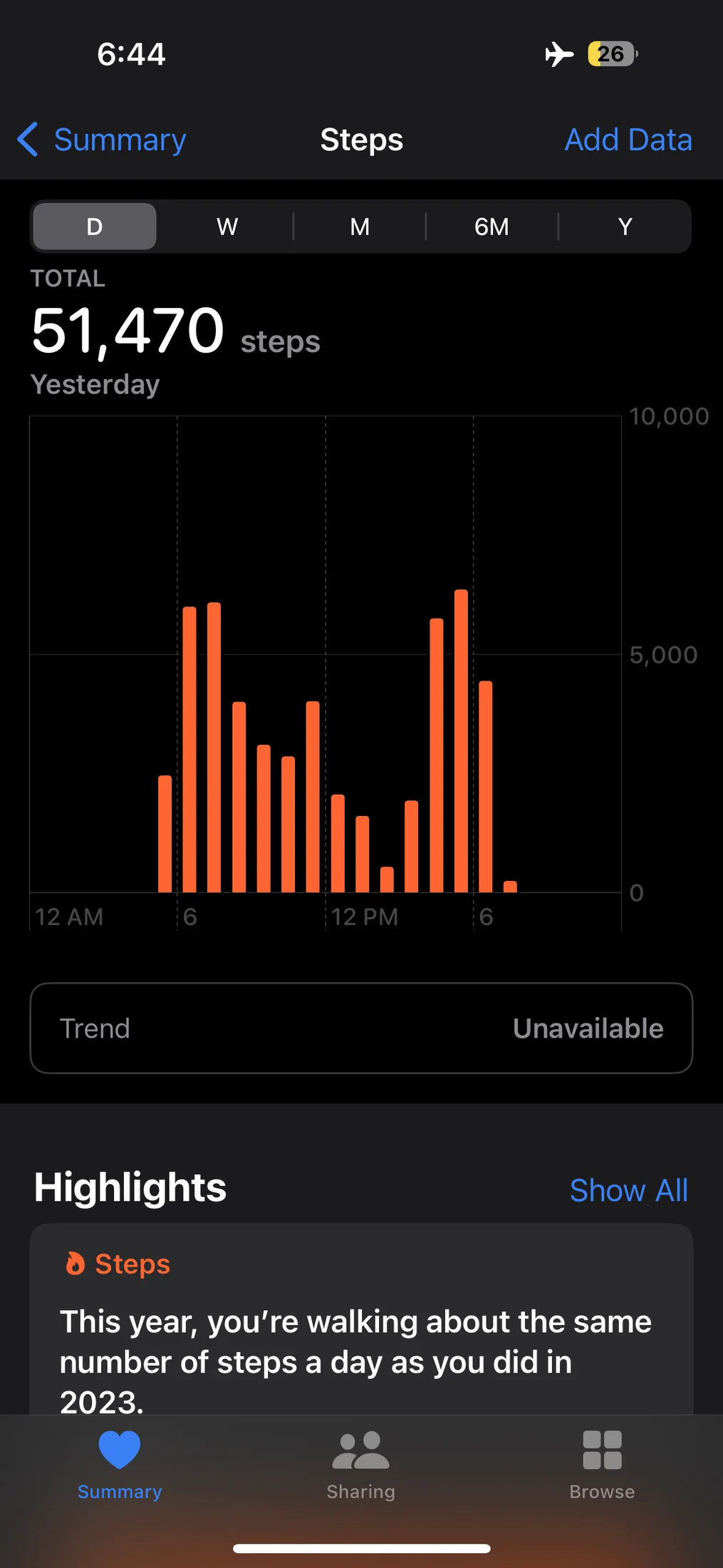This screenshot has width=723, height=1568.
Task: Switch to the Y yearly view
Action: (x=625, y=227)
